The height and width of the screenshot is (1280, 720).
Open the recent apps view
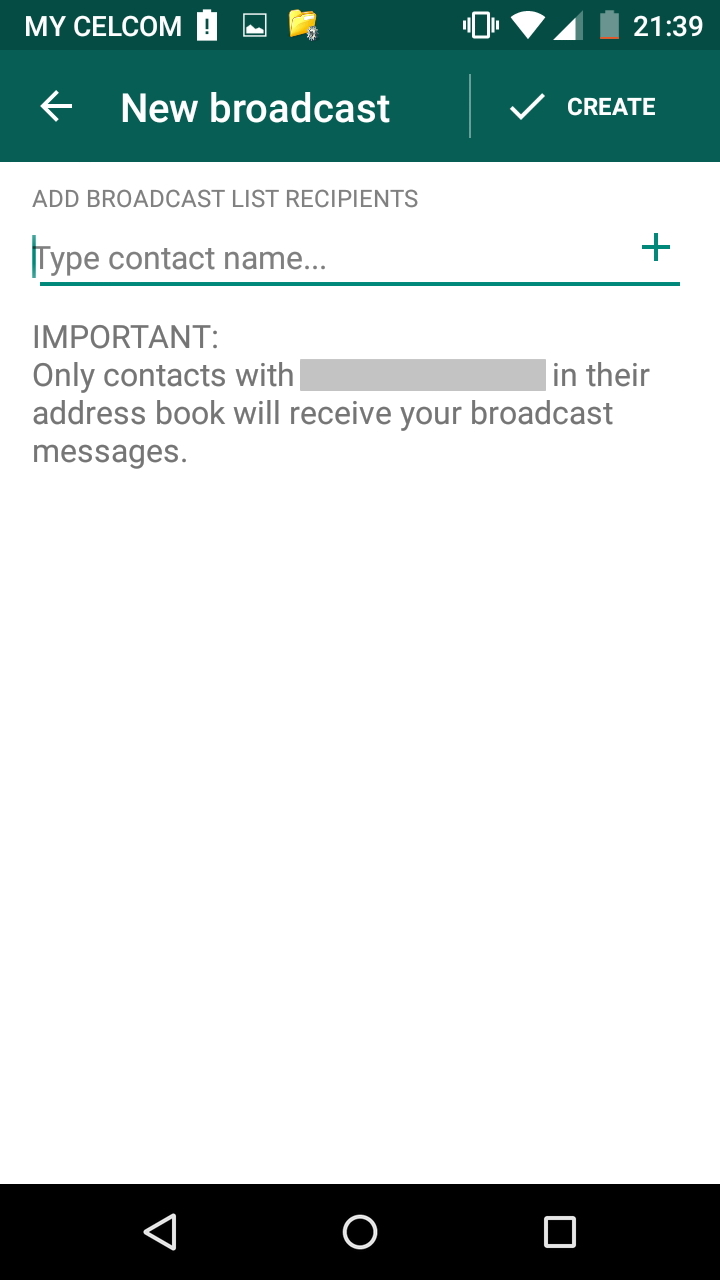point(560,1232)
